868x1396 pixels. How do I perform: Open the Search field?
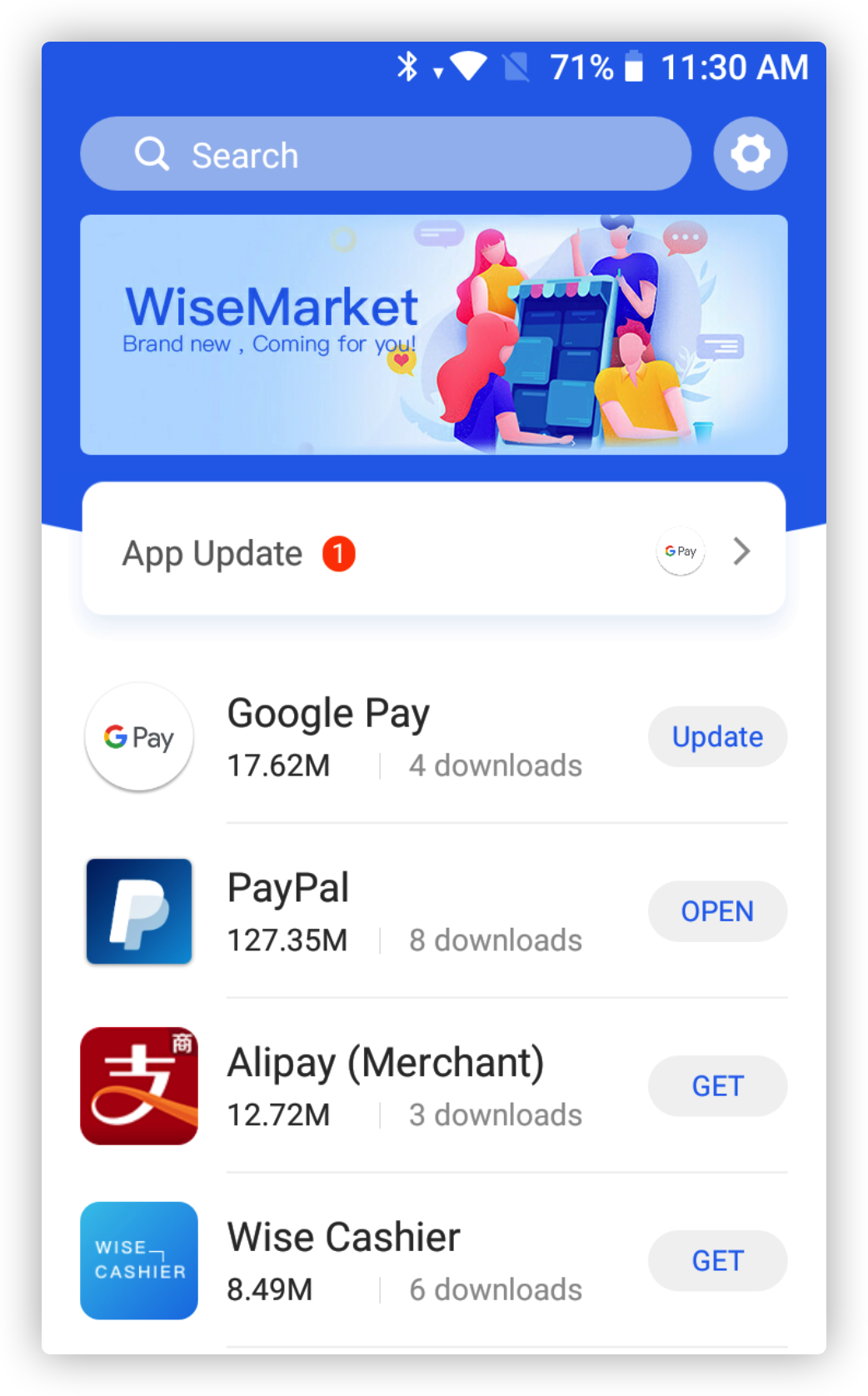(x=385, y=154)
